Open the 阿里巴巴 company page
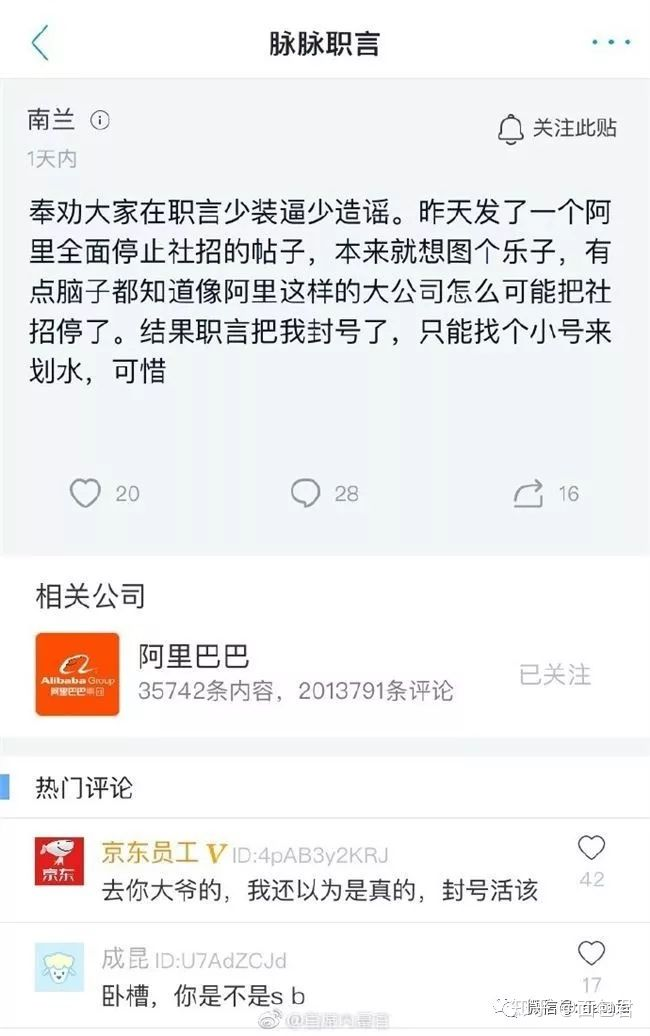 point(193,657)
